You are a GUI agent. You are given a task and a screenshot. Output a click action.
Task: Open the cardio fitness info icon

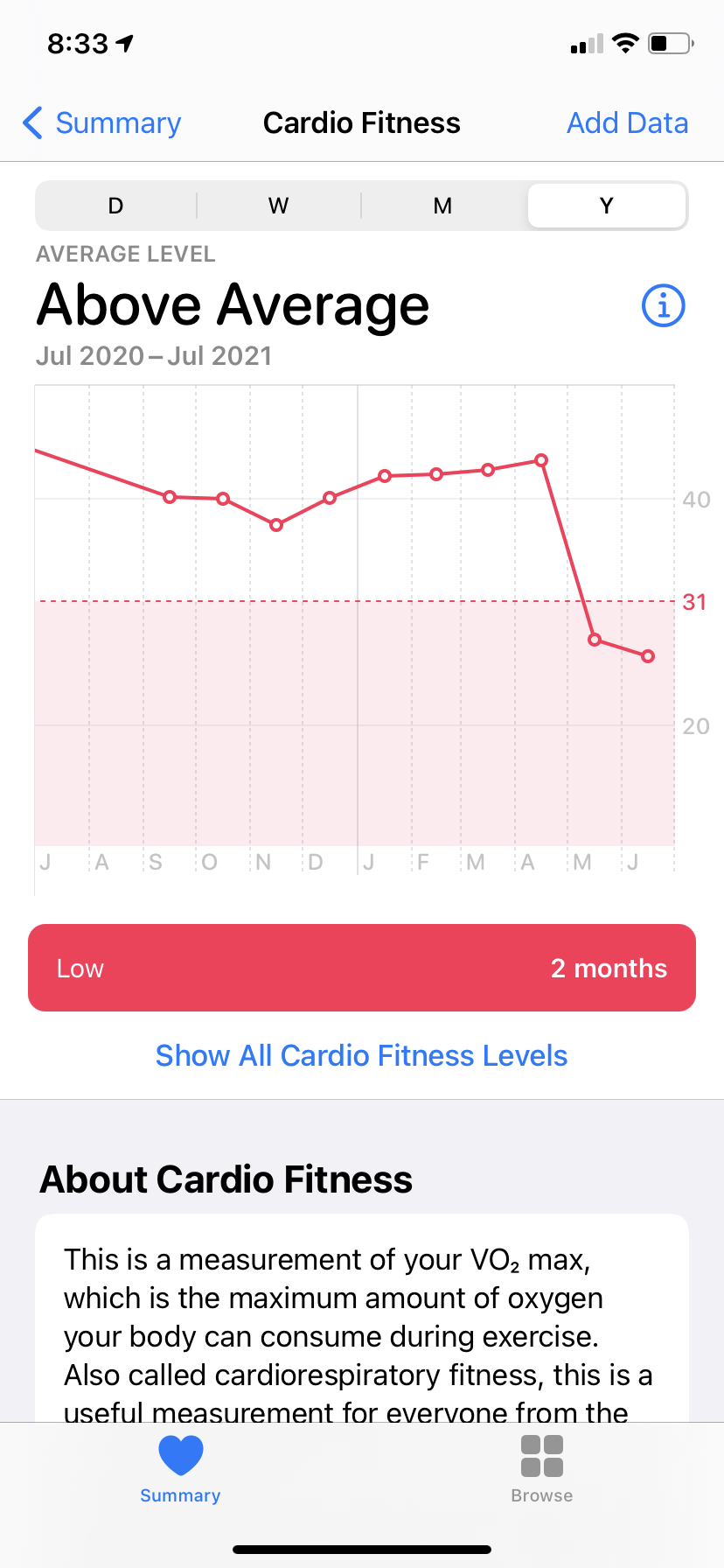coord(663,306)
